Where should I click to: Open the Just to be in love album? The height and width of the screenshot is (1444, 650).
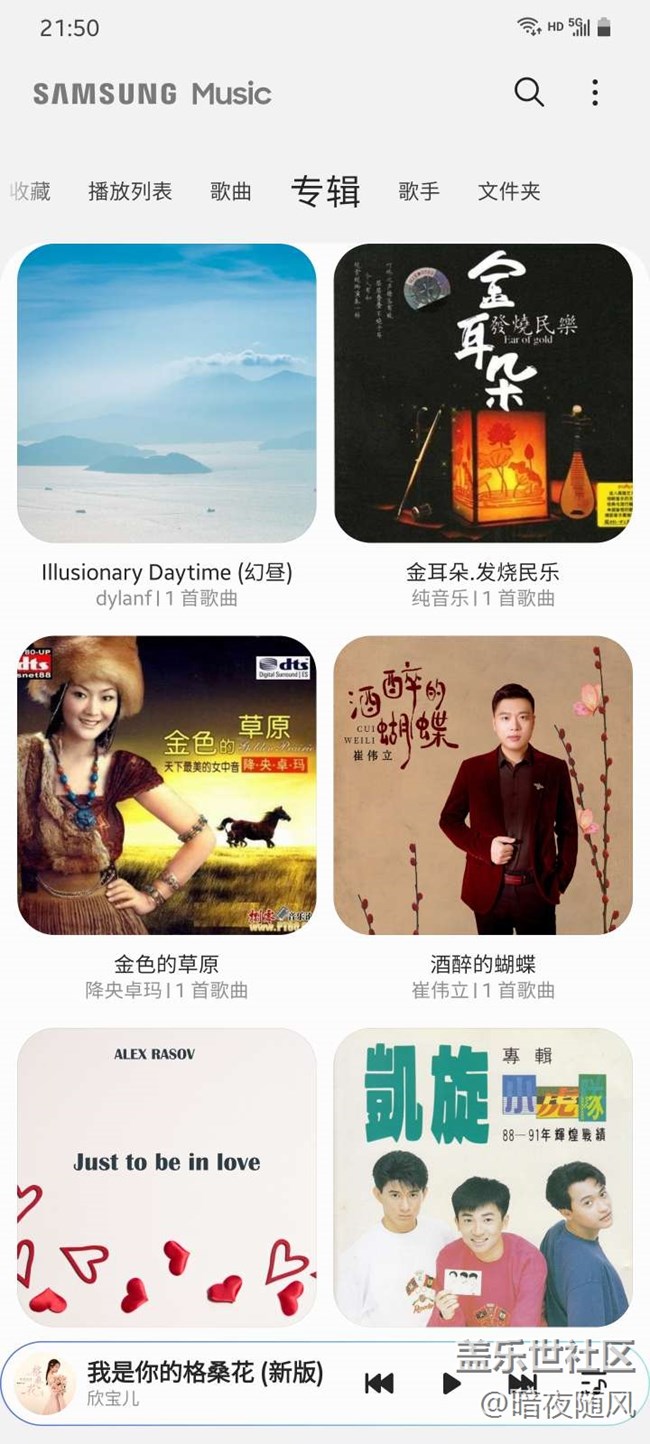167,1177
